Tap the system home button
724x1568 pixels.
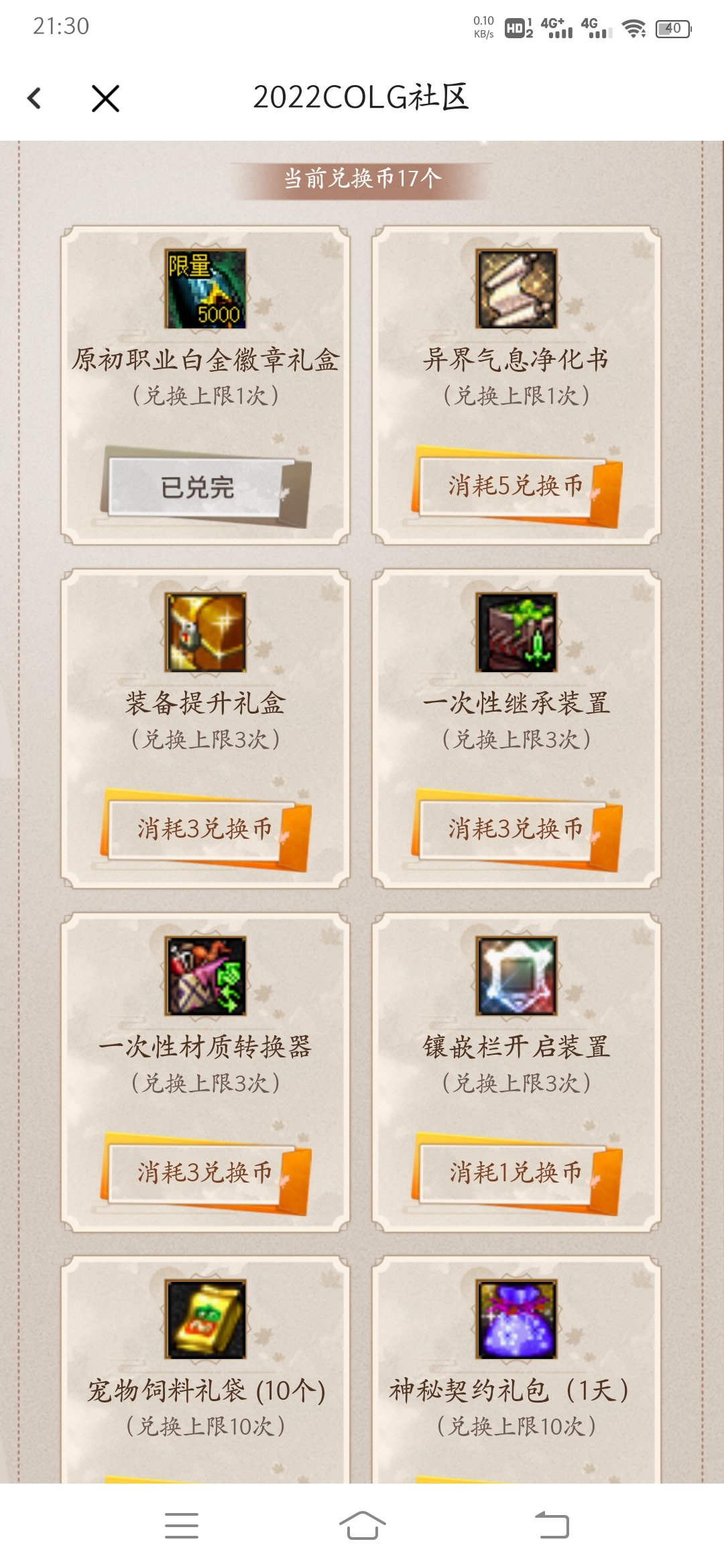tap(362, 1525)
